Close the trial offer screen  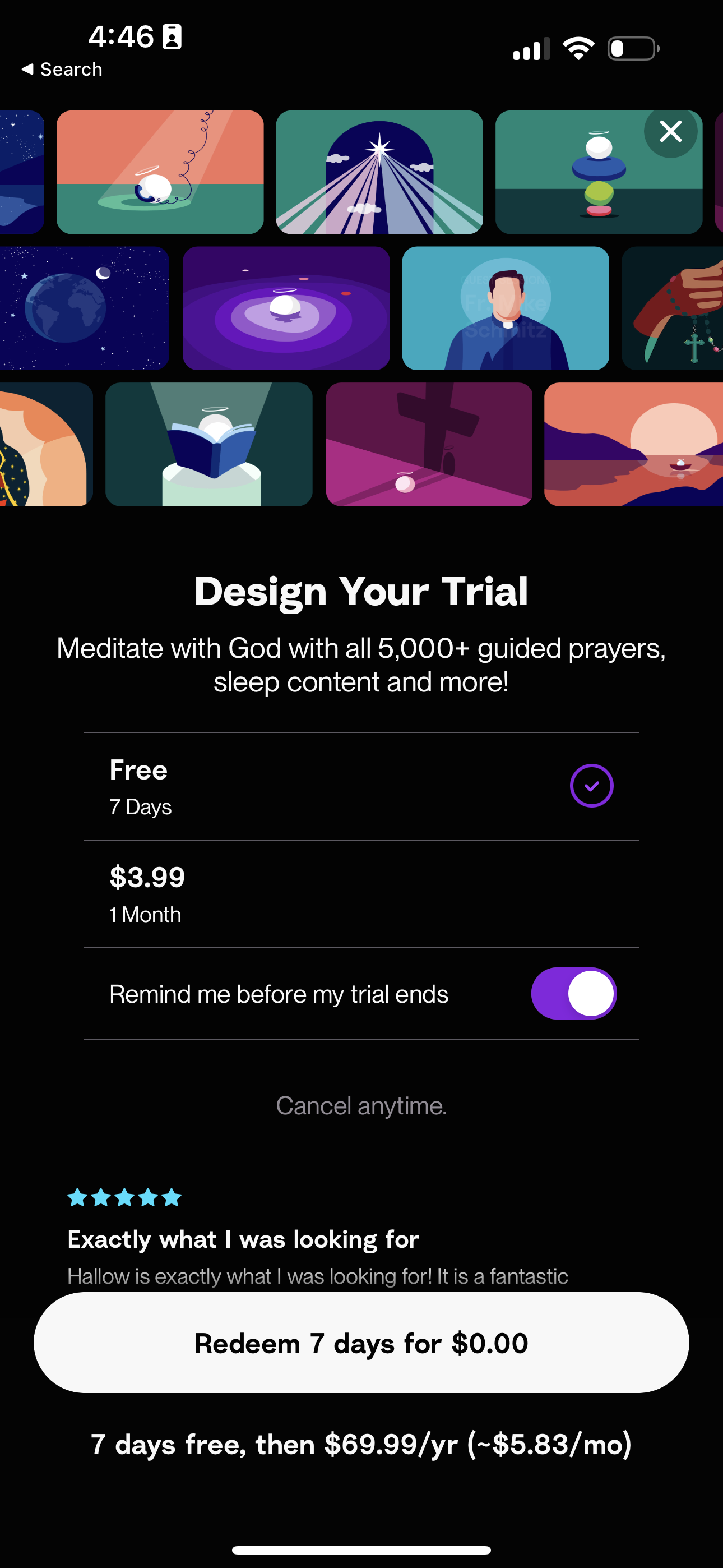(x=671, y=131)
